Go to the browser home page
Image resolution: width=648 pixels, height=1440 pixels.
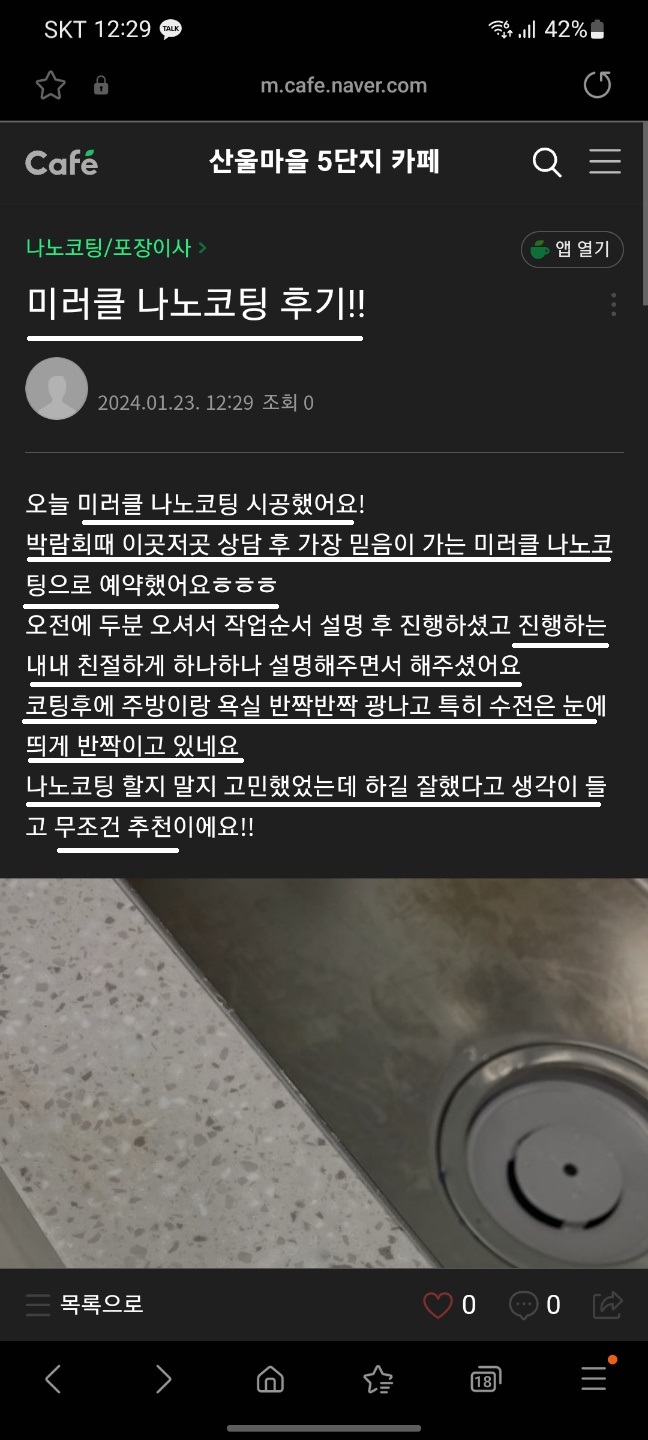click(270, 1380)
